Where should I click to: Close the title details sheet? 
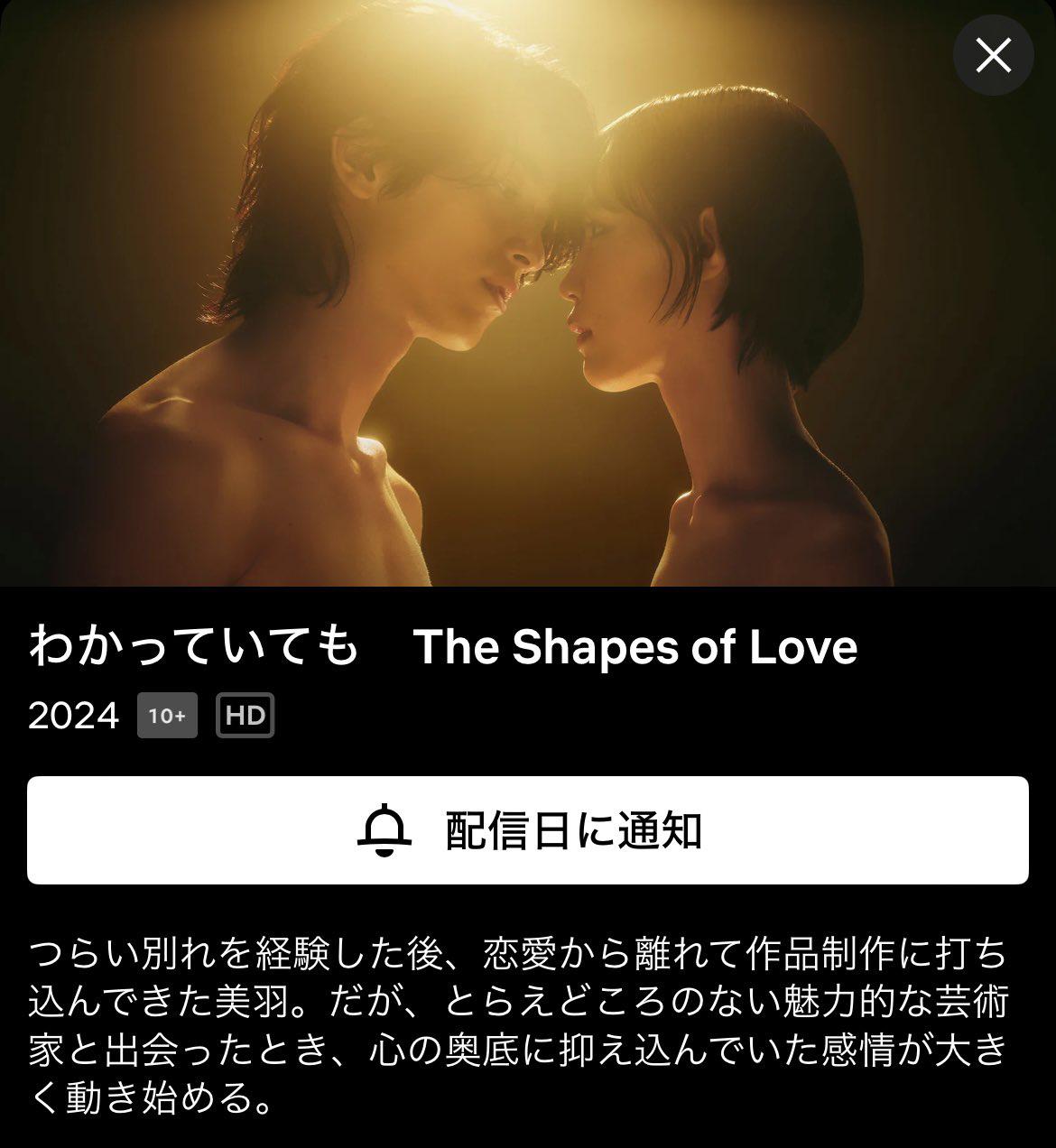(x=993, y=56)
